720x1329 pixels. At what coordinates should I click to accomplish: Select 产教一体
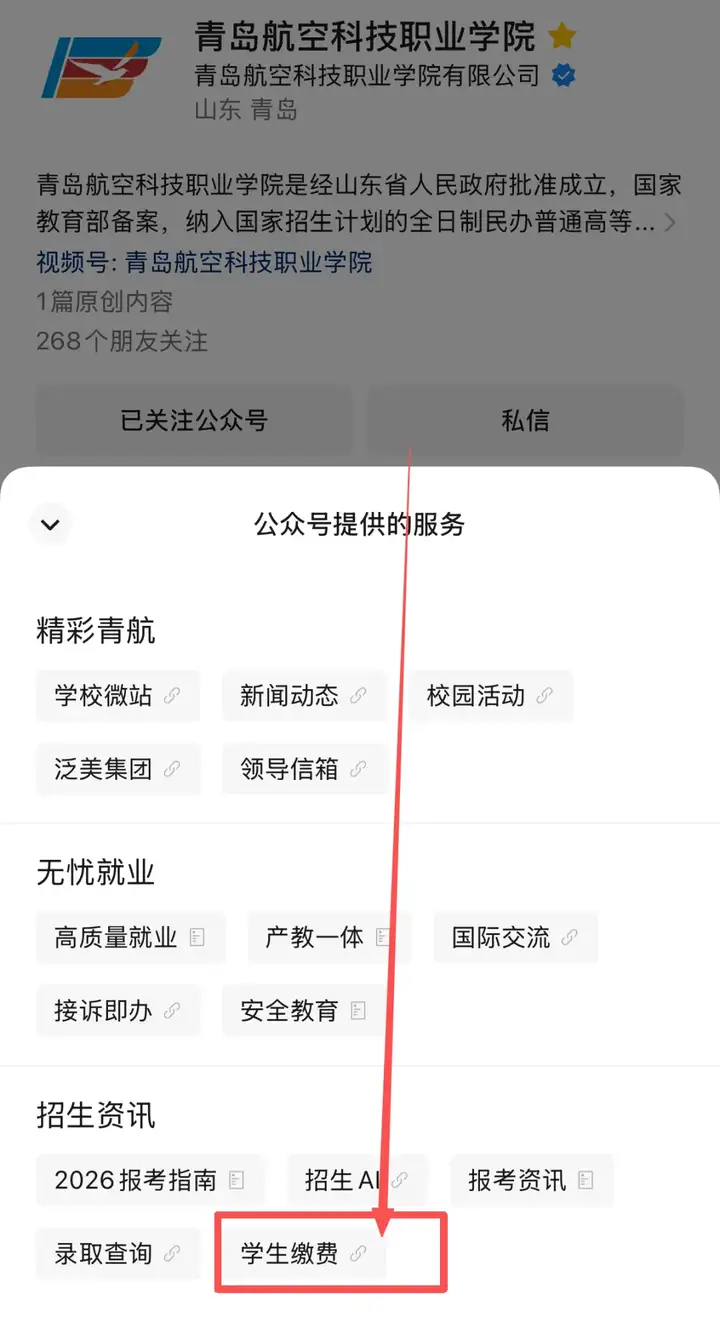click(x=328, y=937)
